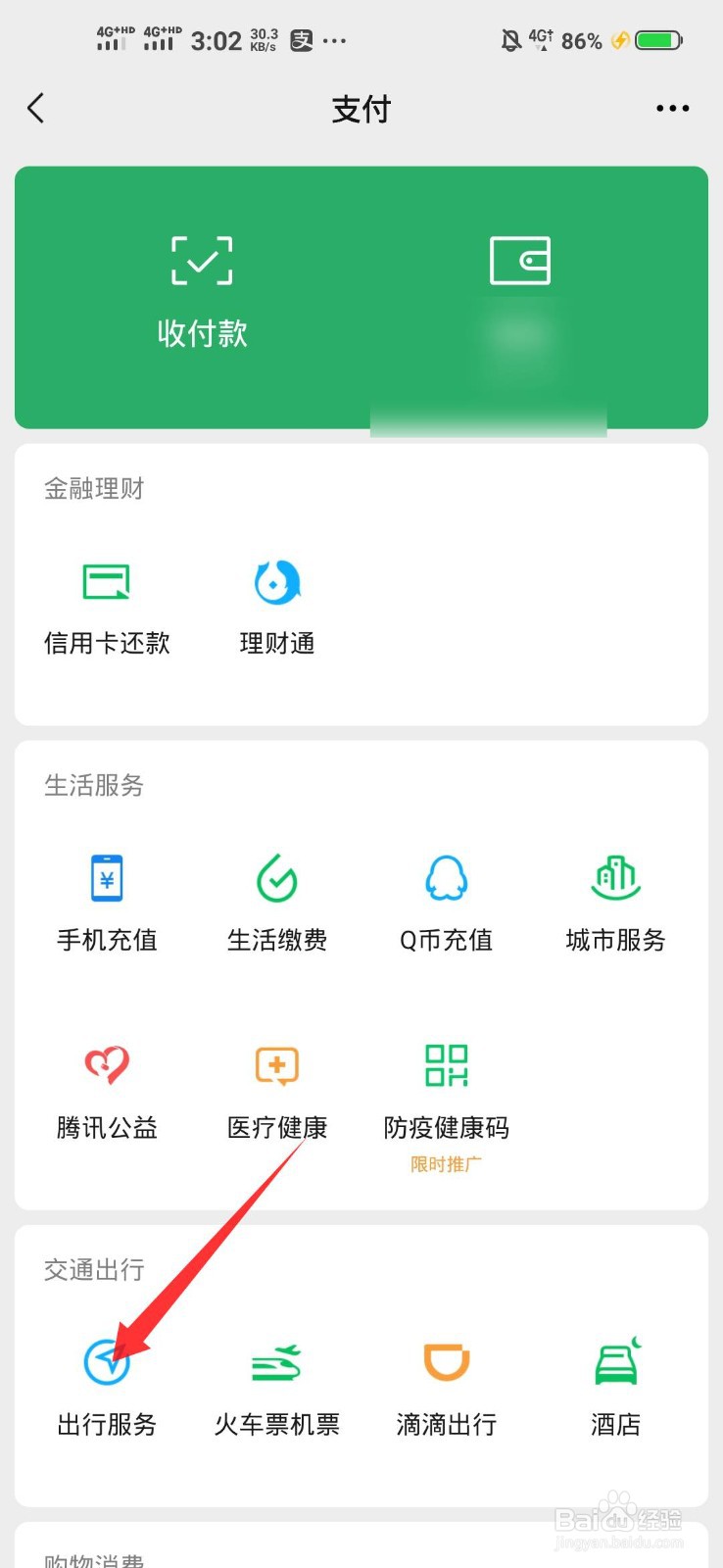Screen dimensions: 723x1568
Task: Tap the 腾讯公益 Tencent charity heart icon
Action: [107, 1088]
